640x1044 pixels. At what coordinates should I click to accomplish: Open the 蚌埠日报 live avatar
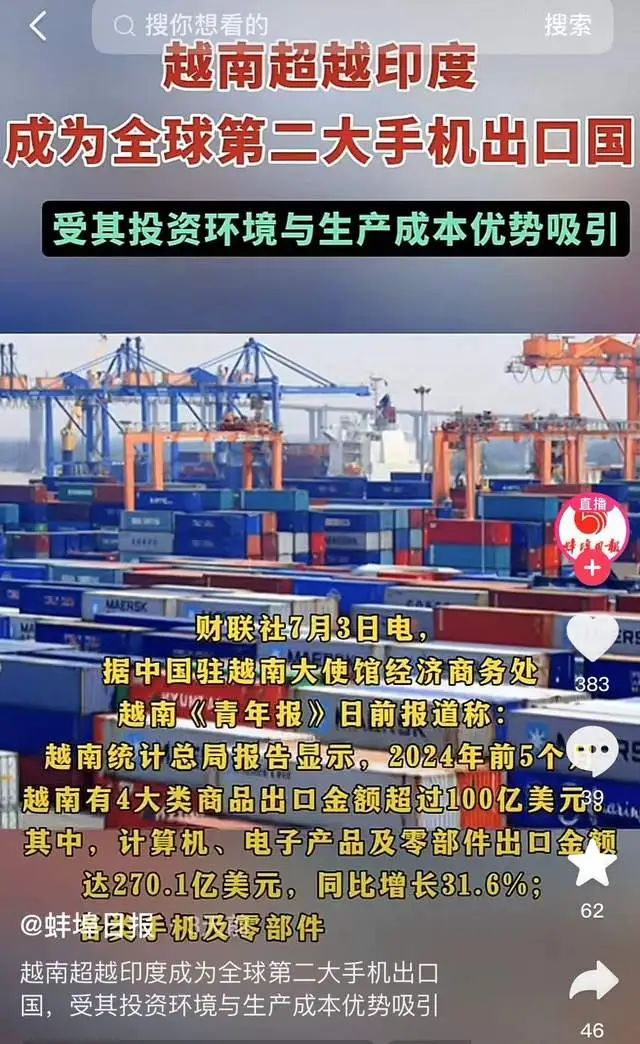[x=592, y=531]
